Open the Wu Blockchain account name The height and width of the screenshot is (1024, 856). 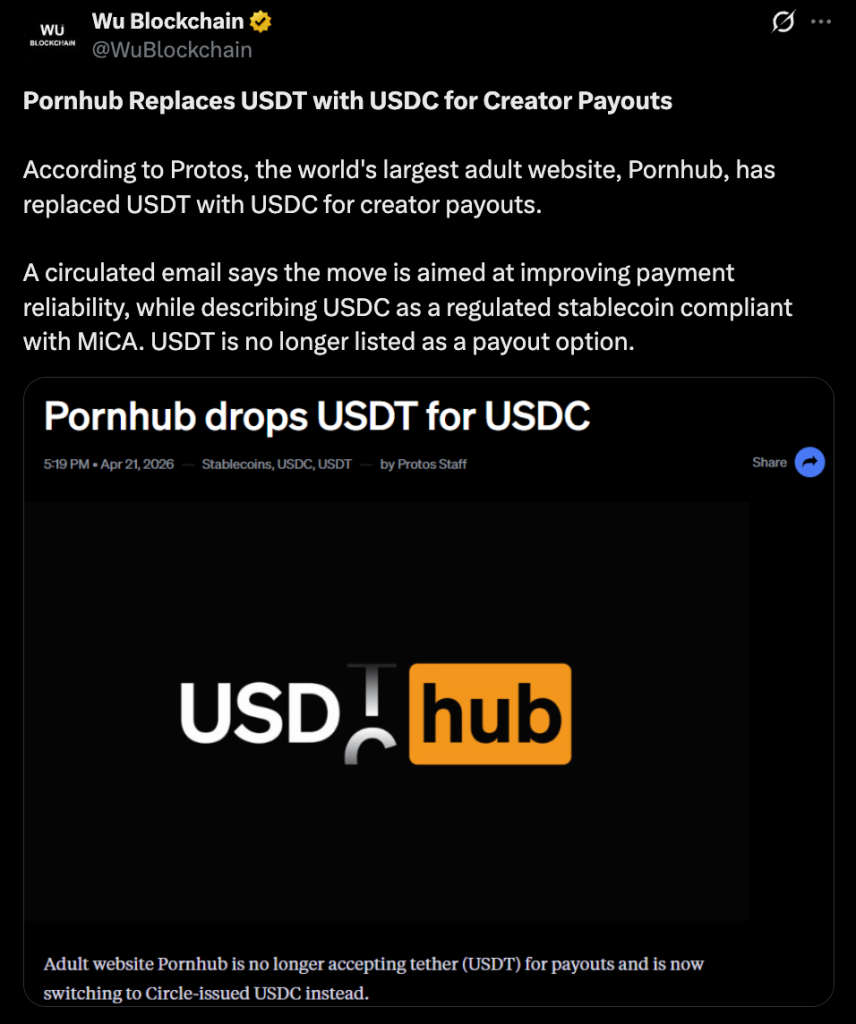pos(167,20)
